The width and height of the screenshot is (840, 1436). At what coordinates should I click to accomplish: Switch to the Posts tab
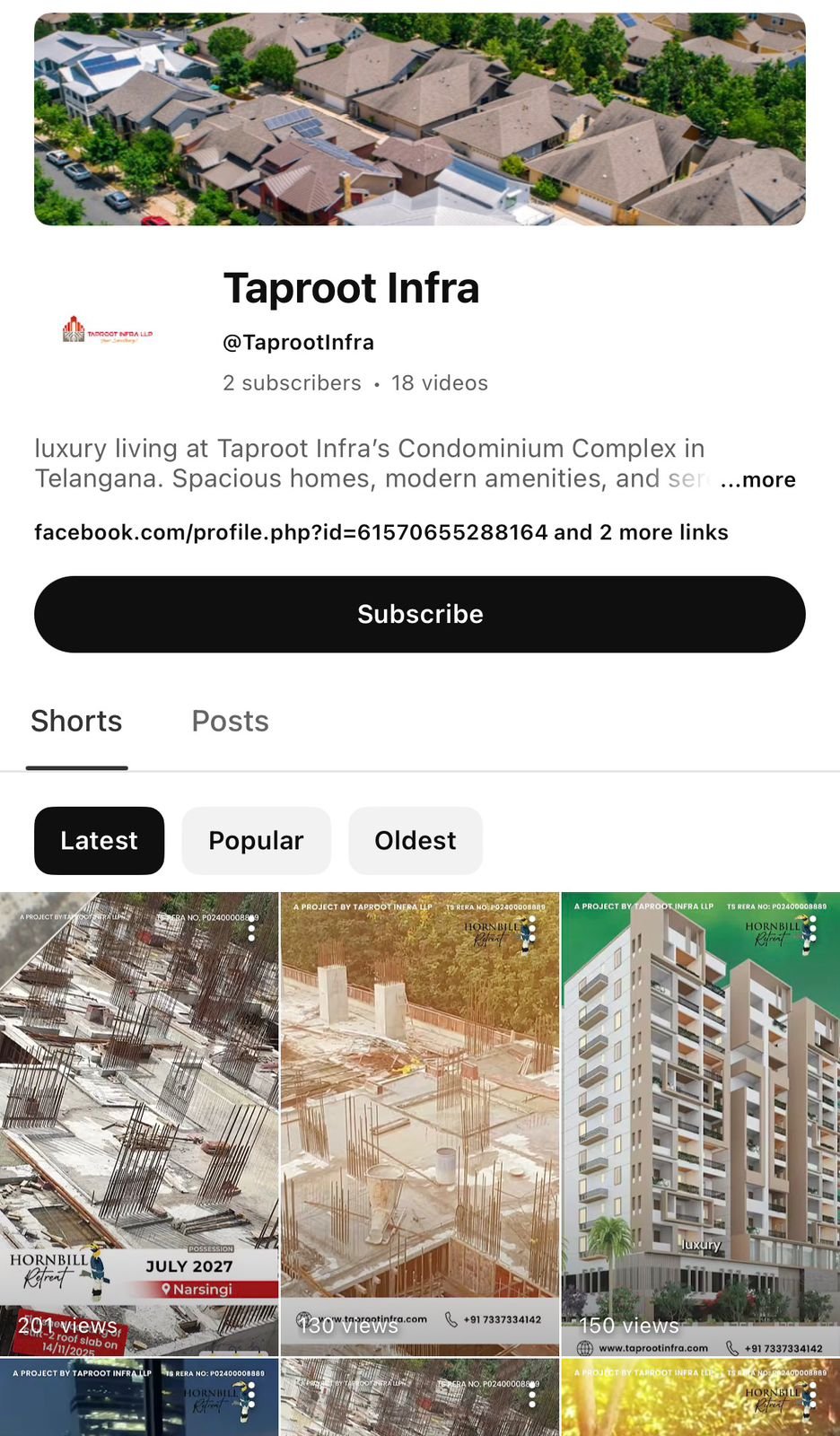pos(230,721)
